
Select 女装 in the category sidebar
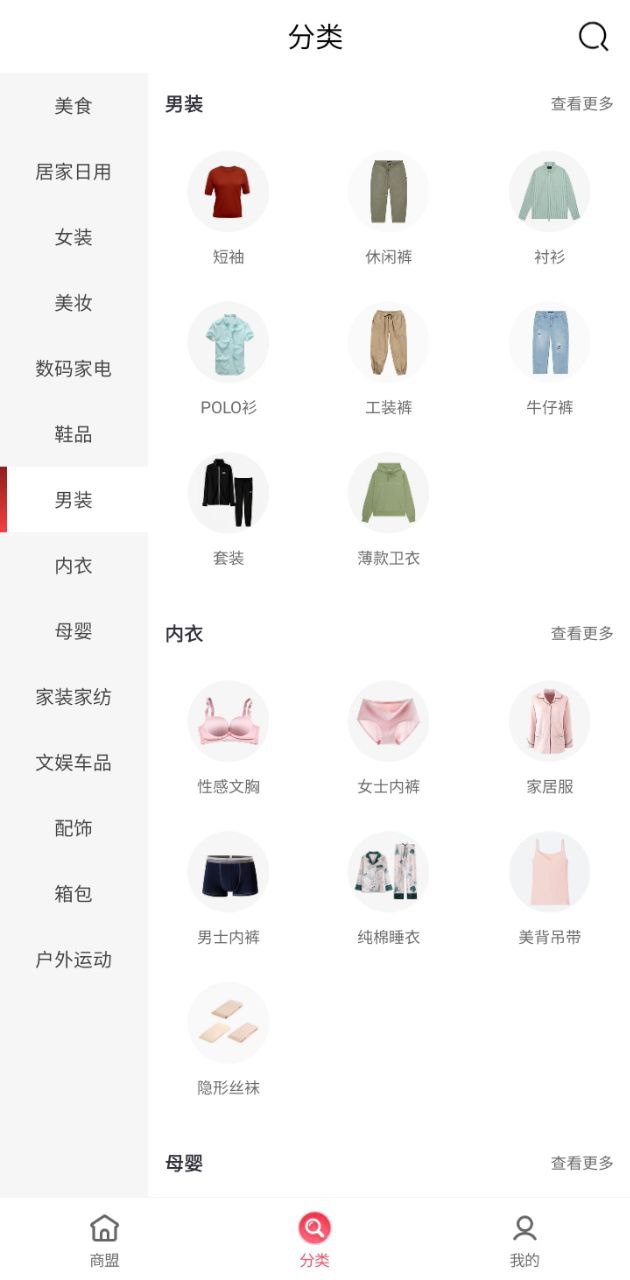tap(73, 237)
